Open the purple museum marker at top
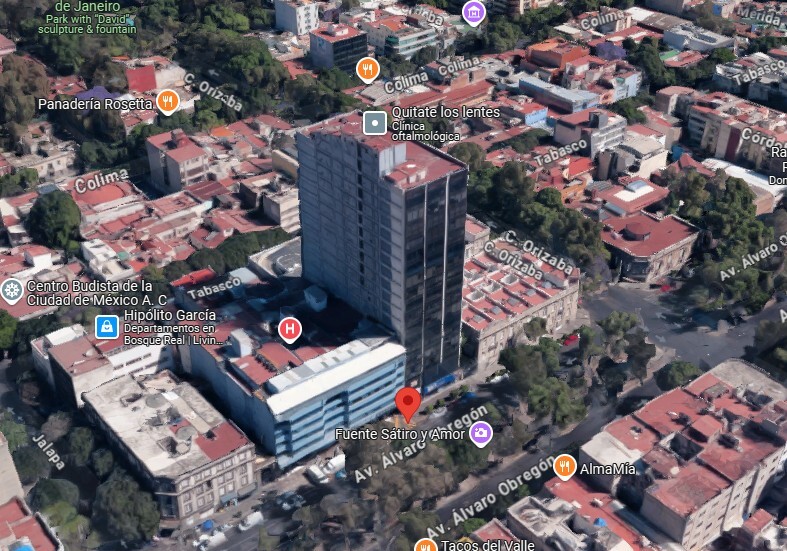787x551 pixels. click(474, 11)
